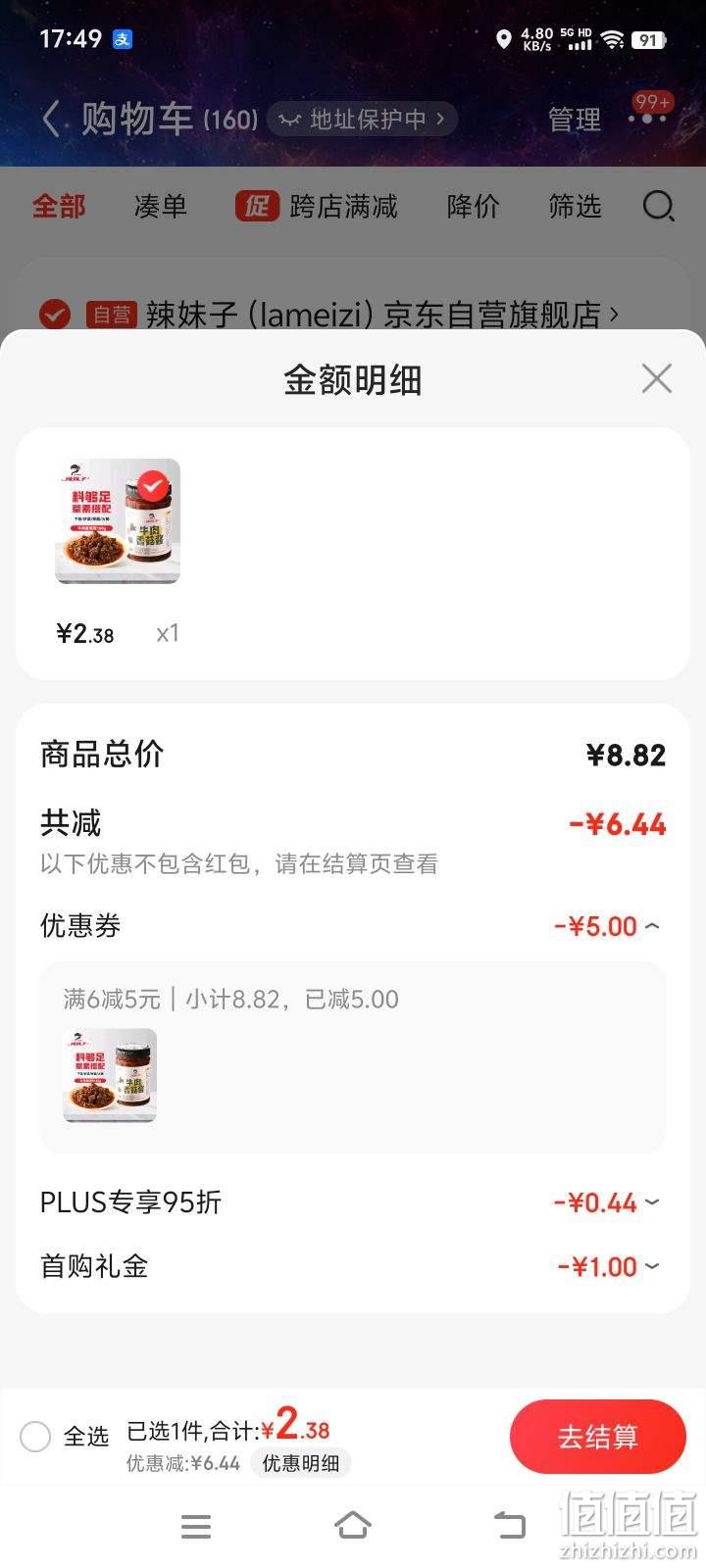Tap the system back button

coord(509,1525)
